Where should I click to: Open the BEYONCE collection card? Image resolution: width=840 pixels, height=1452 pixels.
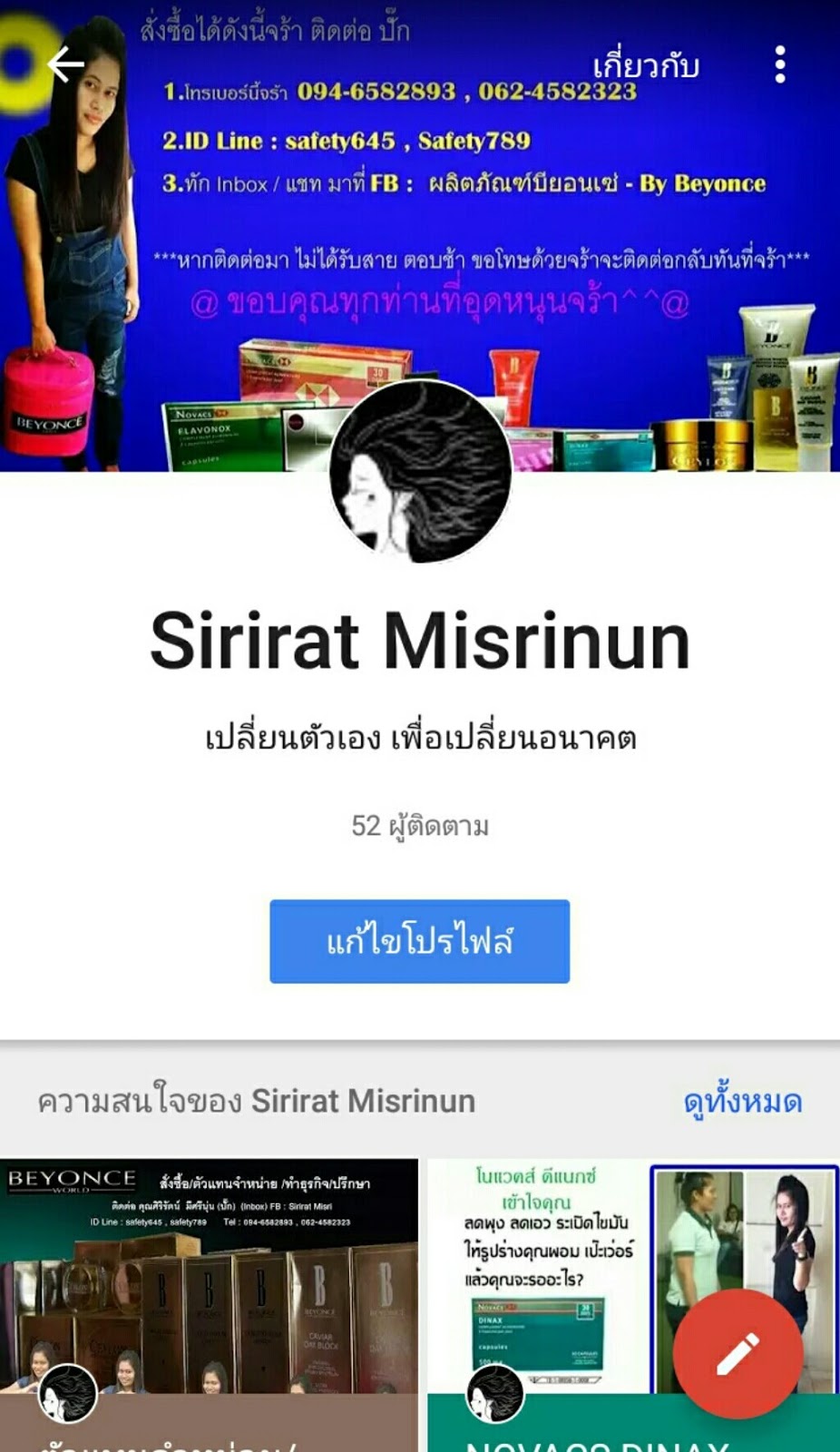[x=209, y=1305]
